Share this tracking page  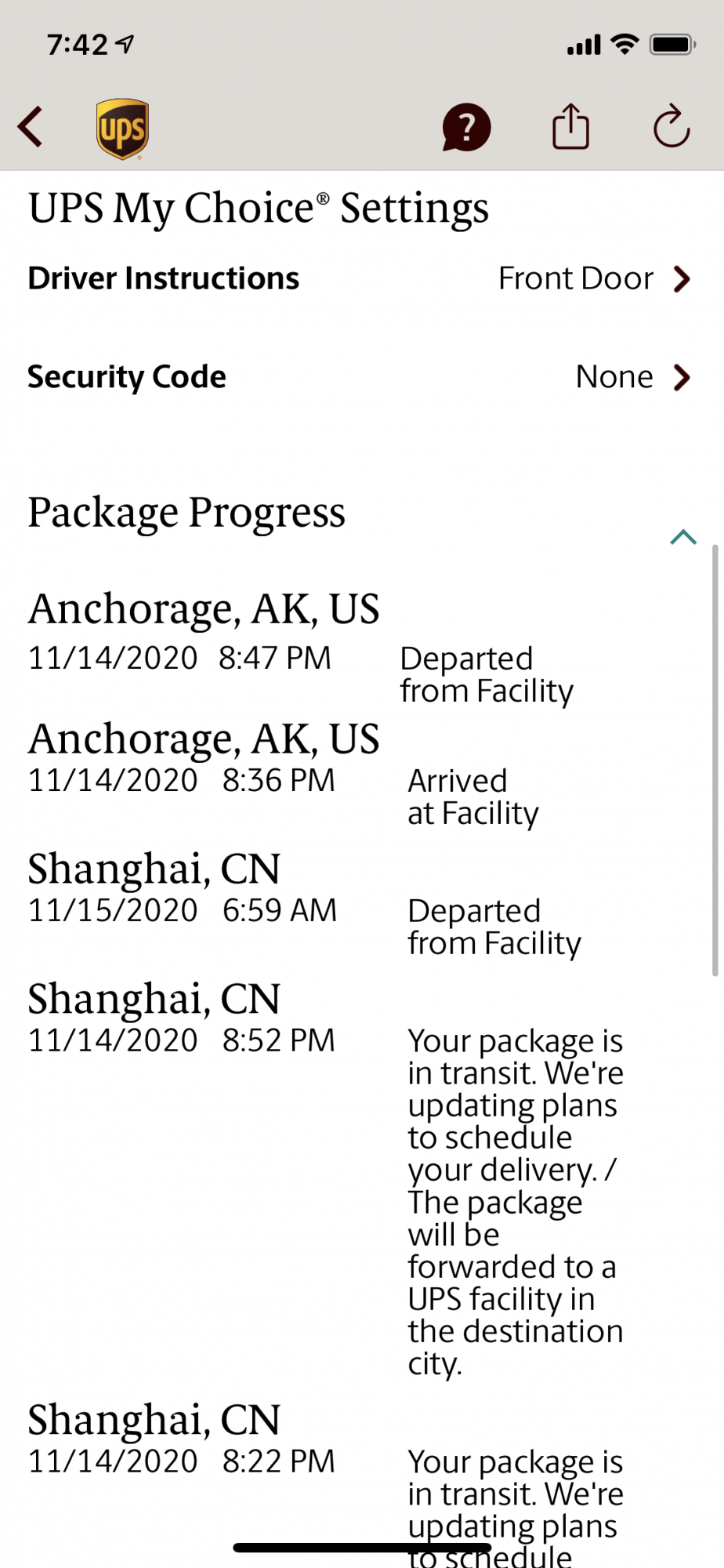pos(570,127)
